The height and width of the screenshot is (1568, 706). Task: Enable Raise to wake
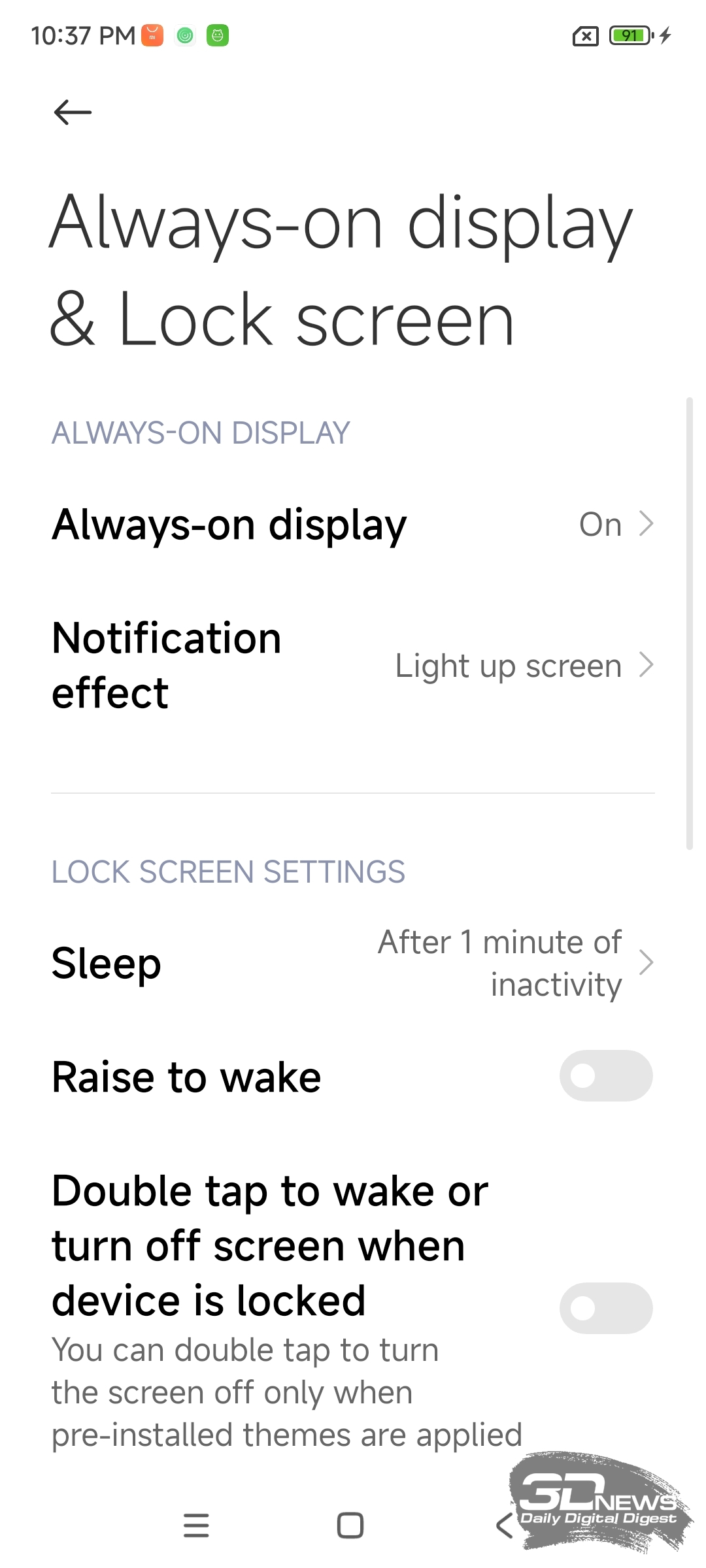pos(606,1075)
